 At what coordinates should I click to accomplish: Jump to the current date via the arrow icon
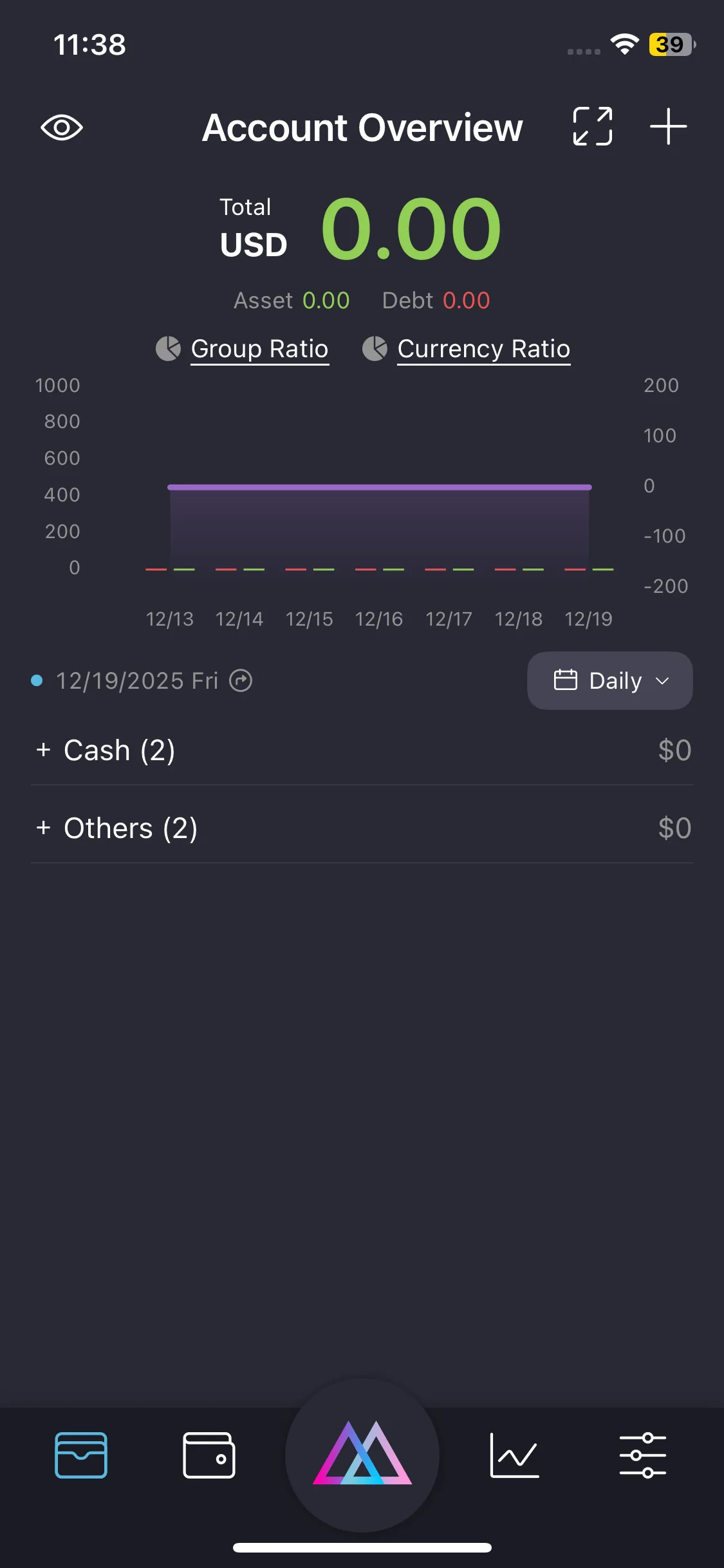tap(241, 680)
